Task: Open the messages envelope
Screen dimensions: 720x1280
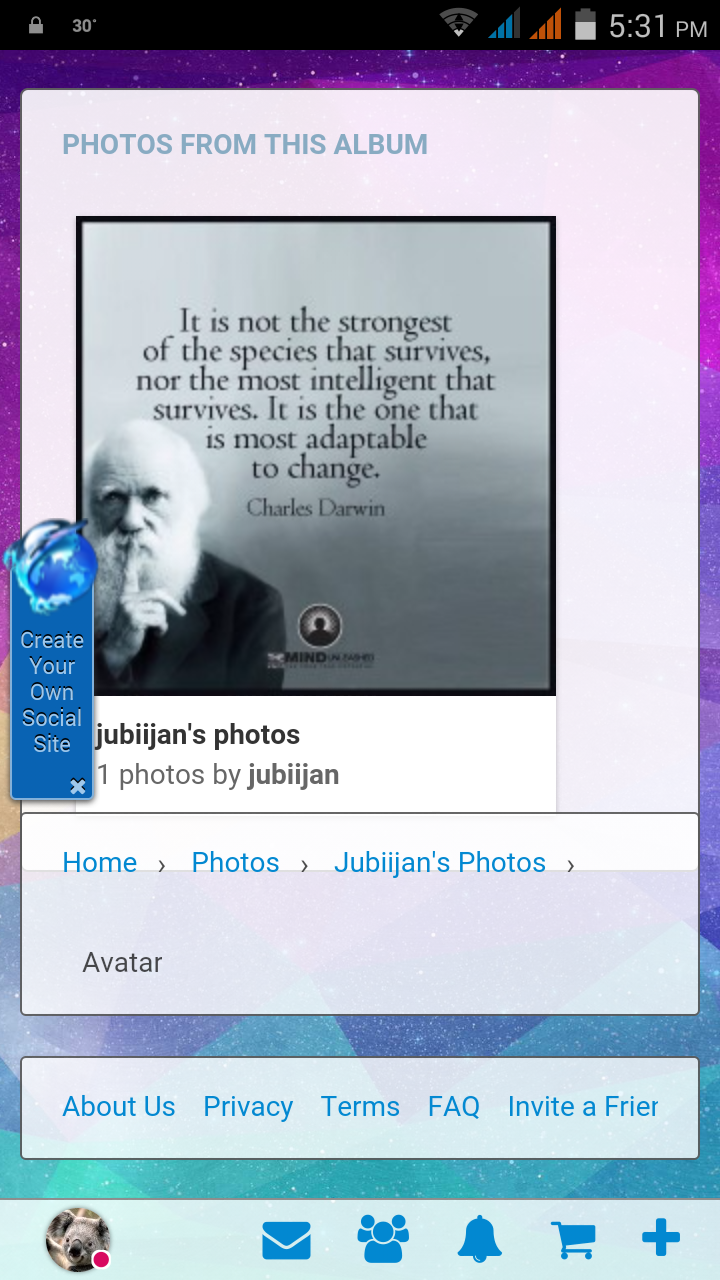Action: (286, 1241)
